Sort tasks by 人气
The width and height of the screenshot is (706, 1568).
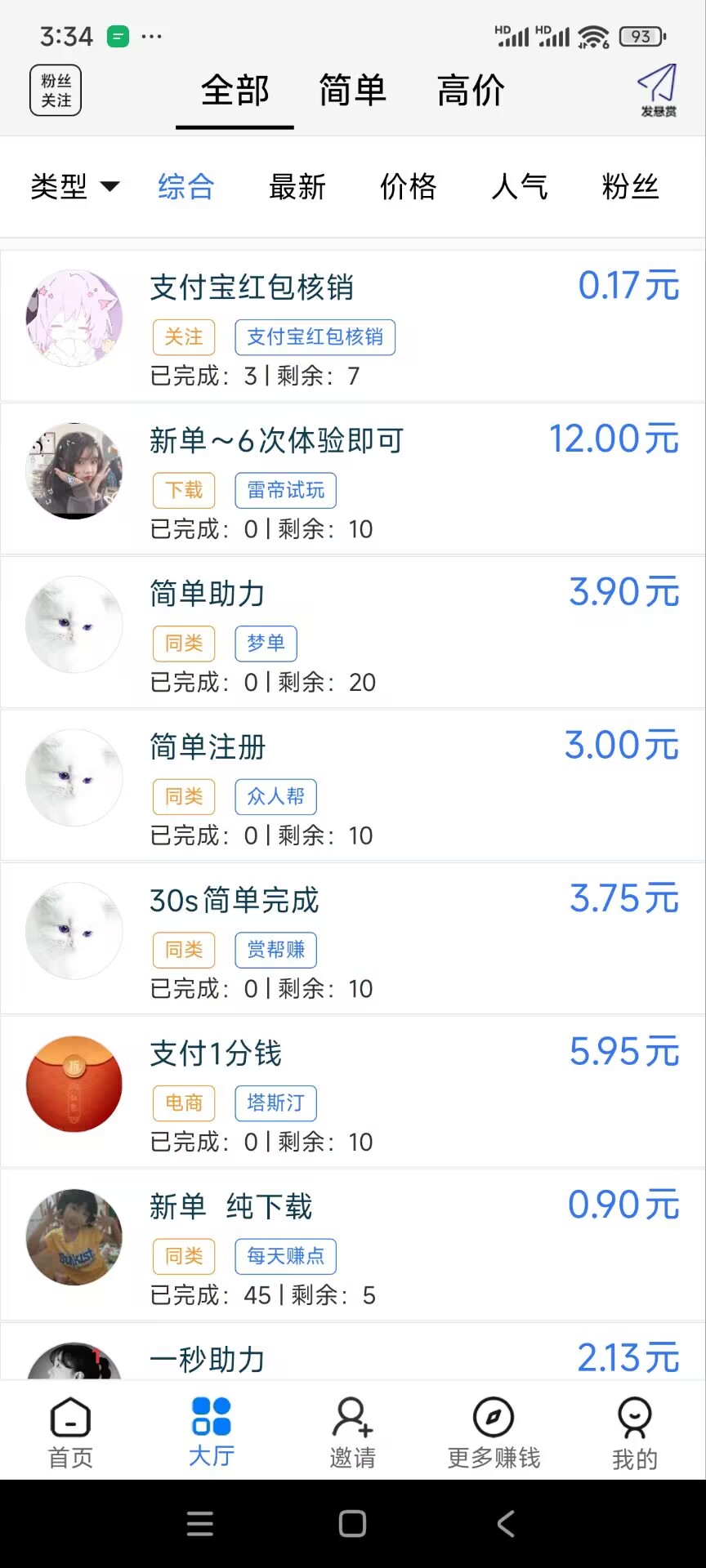pos(520,187)
